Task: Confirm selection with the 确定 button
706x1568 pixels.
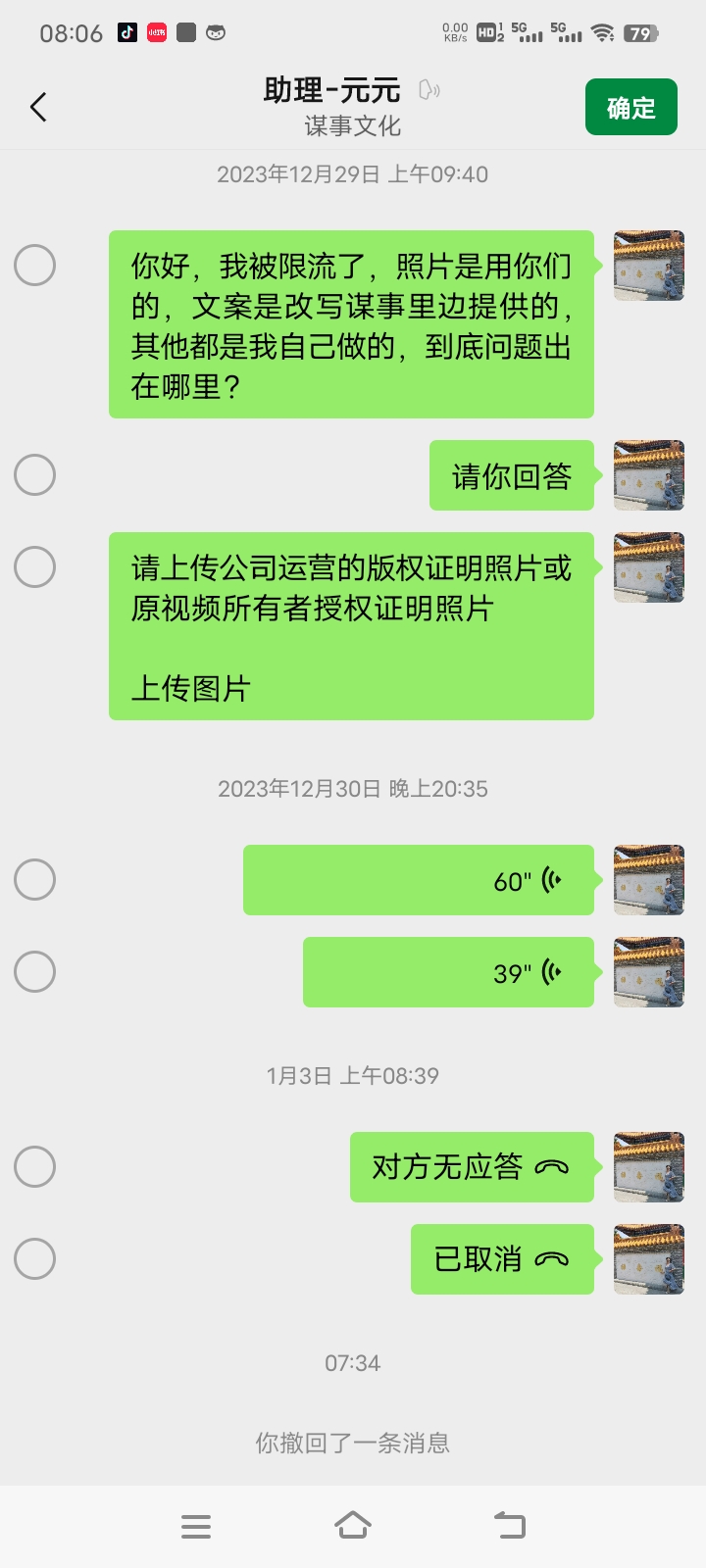Action: (630, 107)
